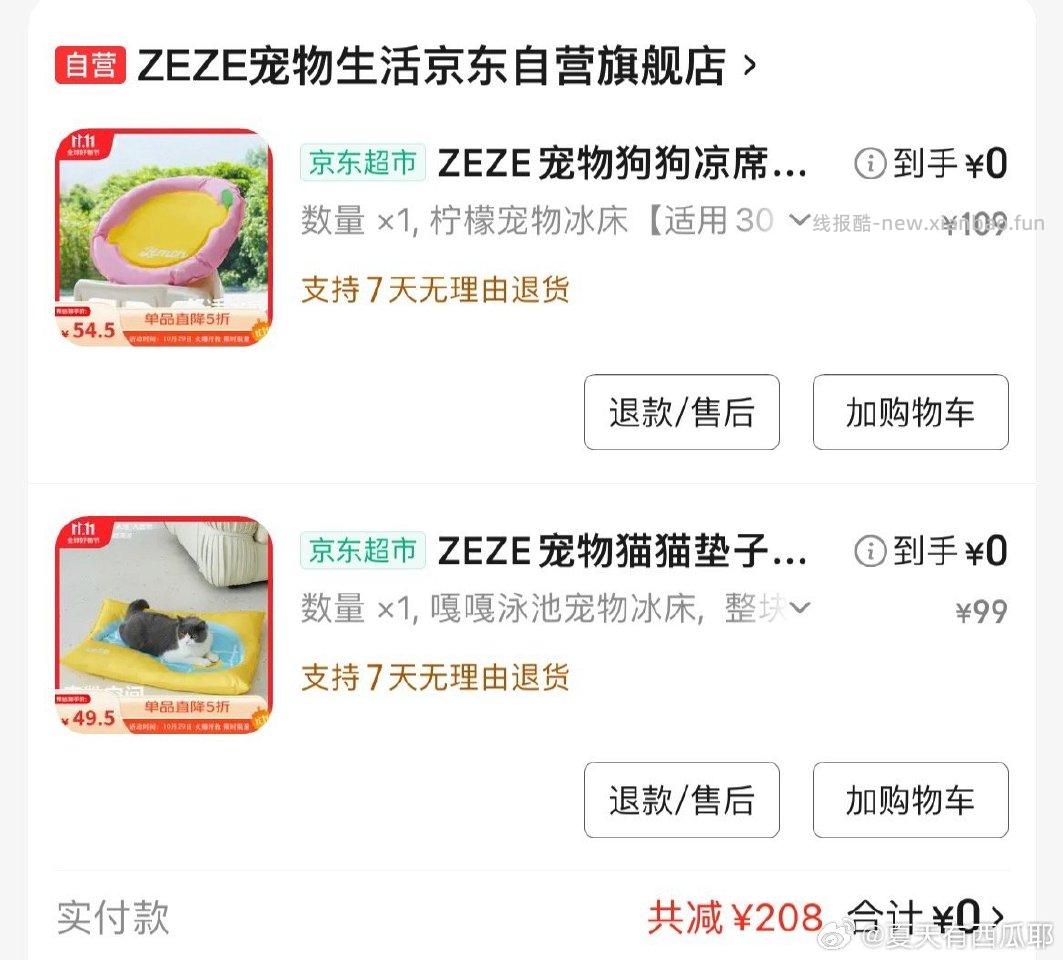This screenshot has width=1063, height=960.
Task: Add the 猫猫垫子 item to cart again
Action: [x=910, y=800]
